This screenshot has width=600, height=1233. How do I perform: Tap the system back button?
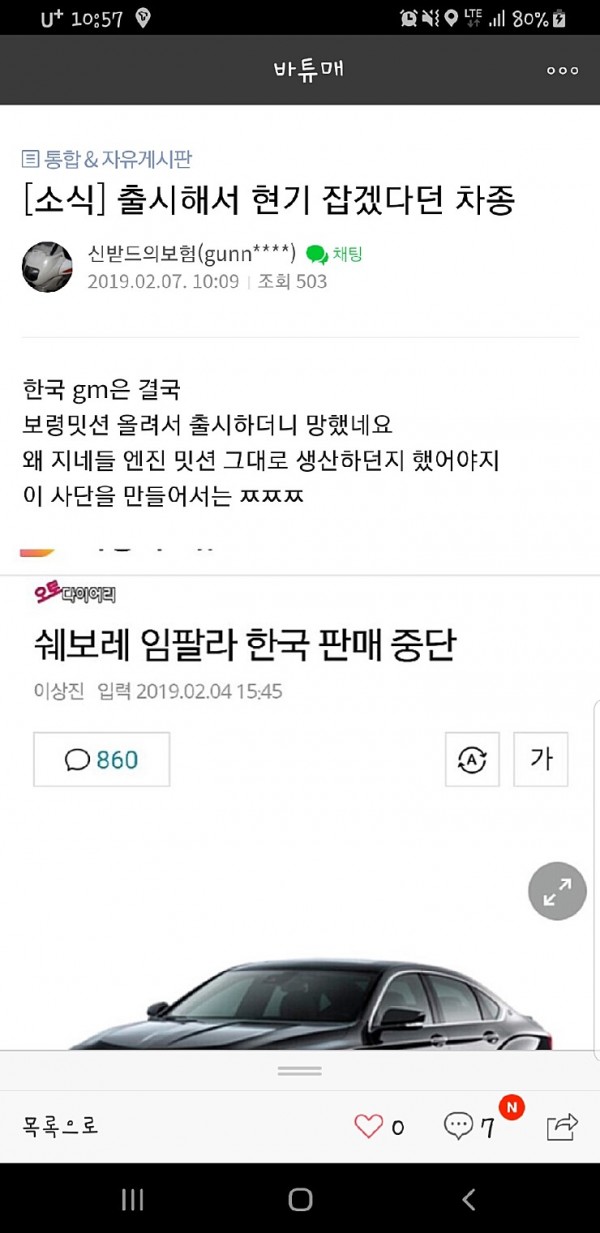coord(468,1200)
